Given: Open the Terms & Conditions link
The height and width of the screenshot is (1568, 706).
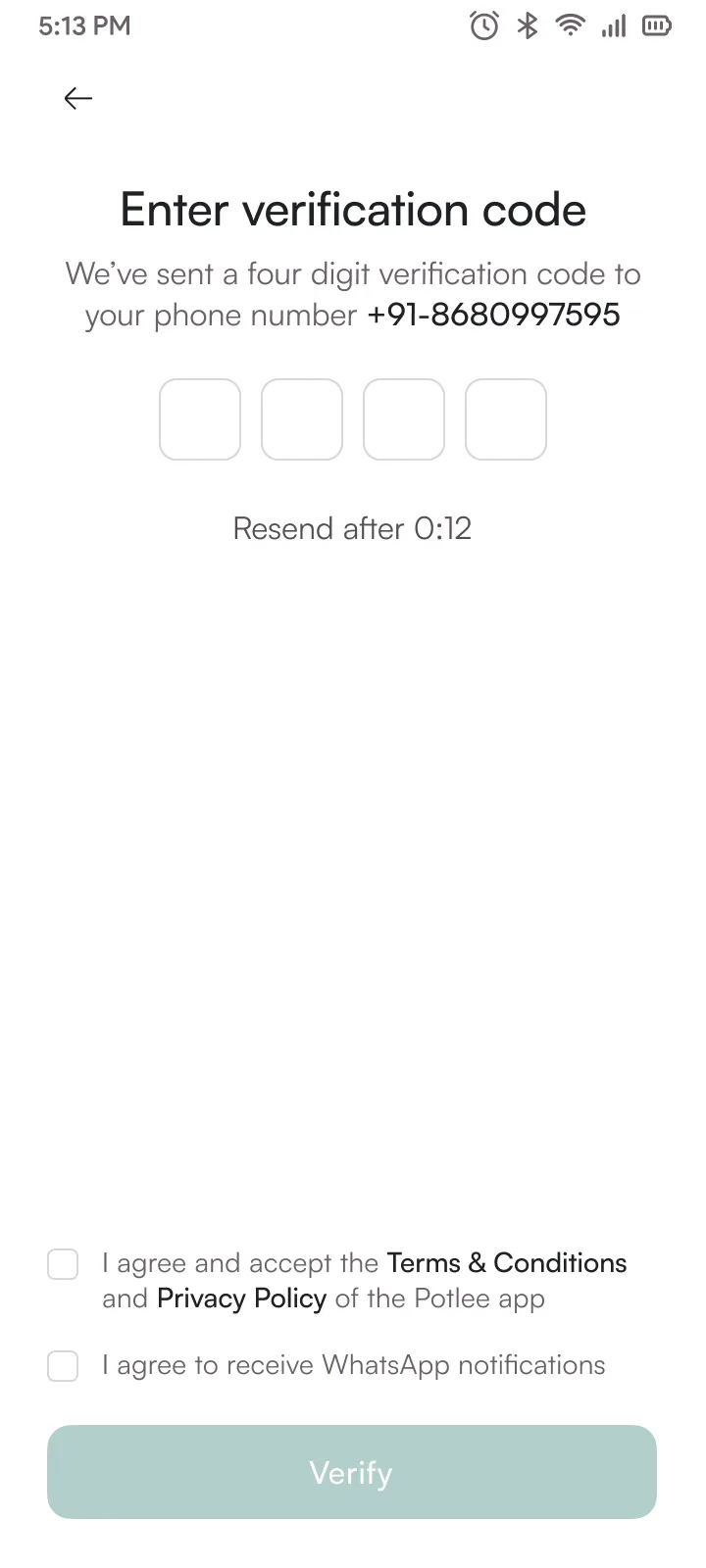Looking at the screenshot, I should (x=507, y=1262).
